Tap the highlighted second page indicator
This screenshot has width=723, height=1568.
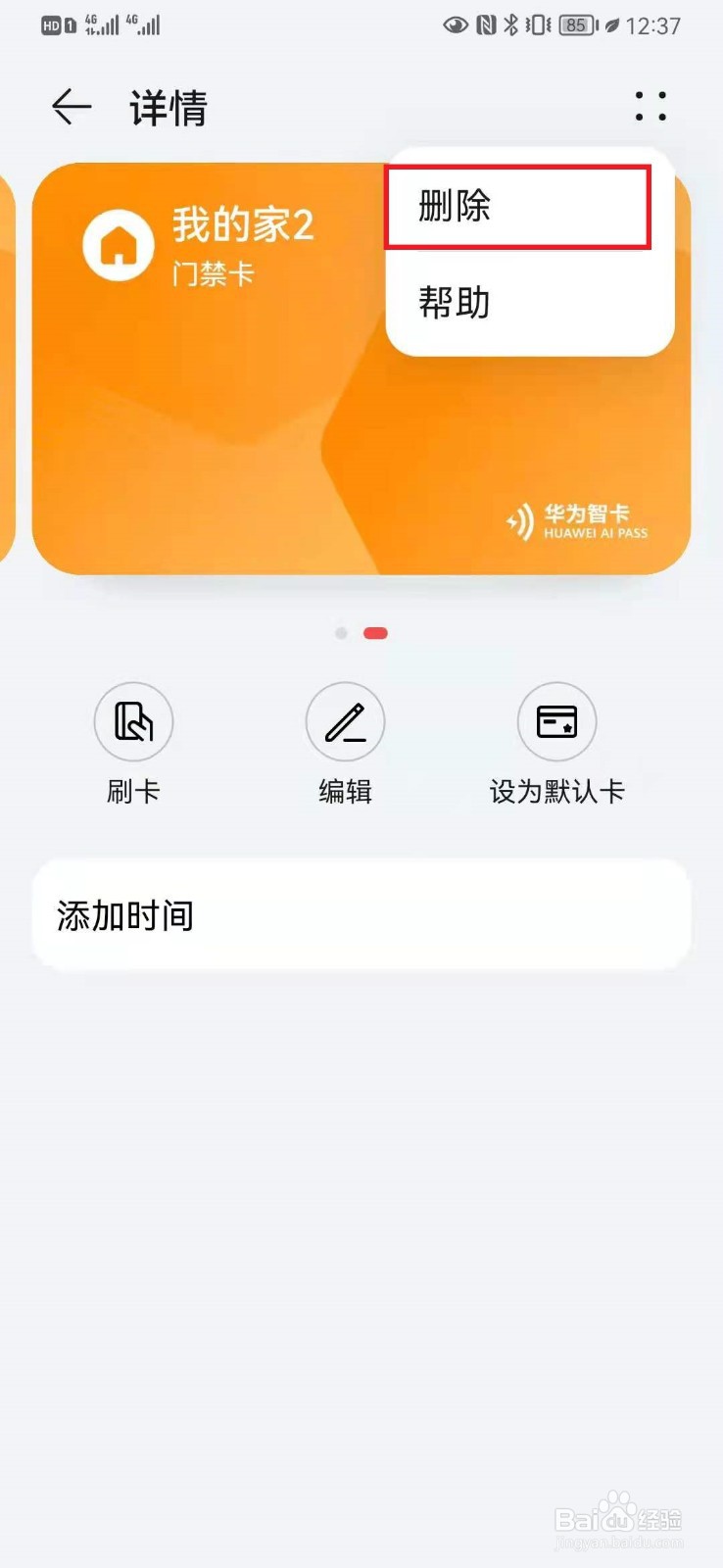coord(376,633)
